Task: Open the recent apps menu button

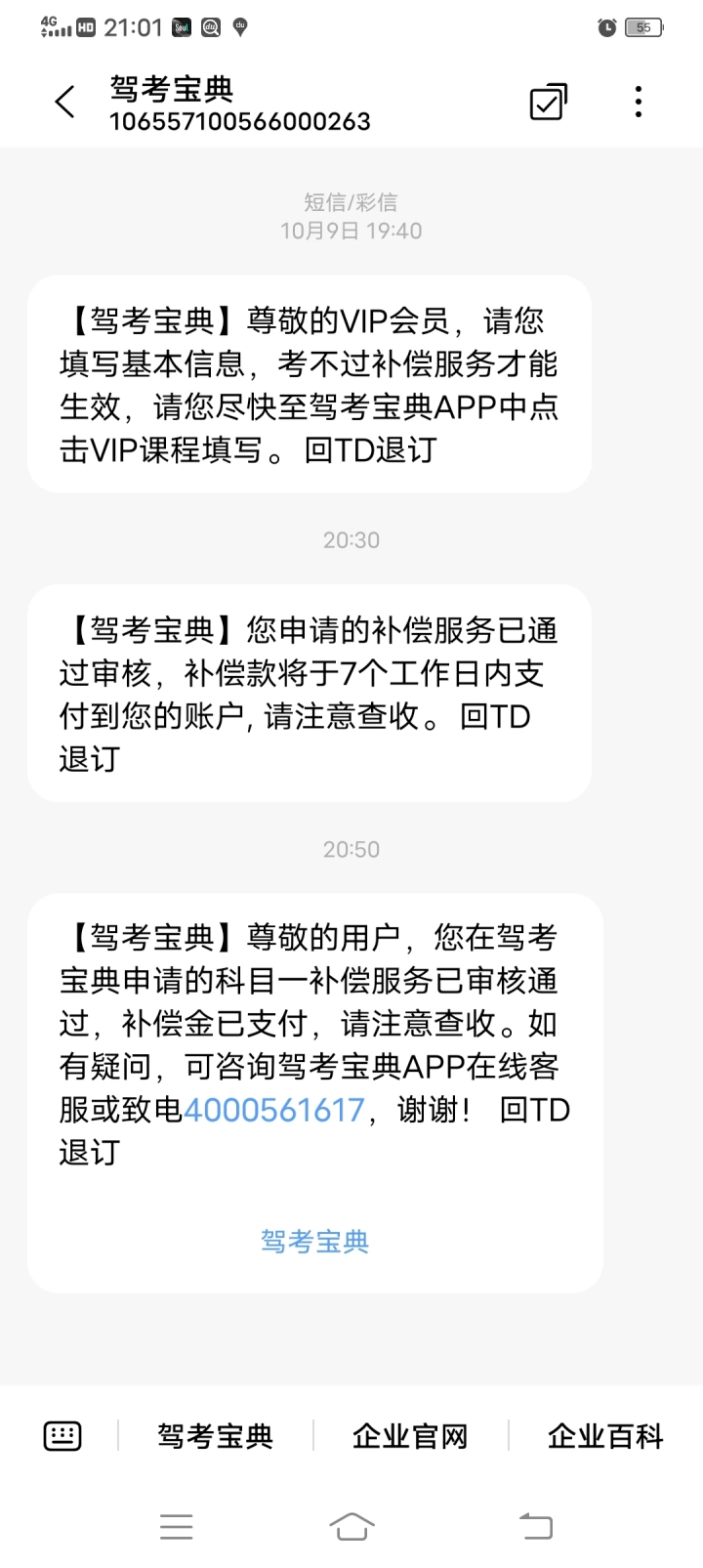Action: (177, 1525)
